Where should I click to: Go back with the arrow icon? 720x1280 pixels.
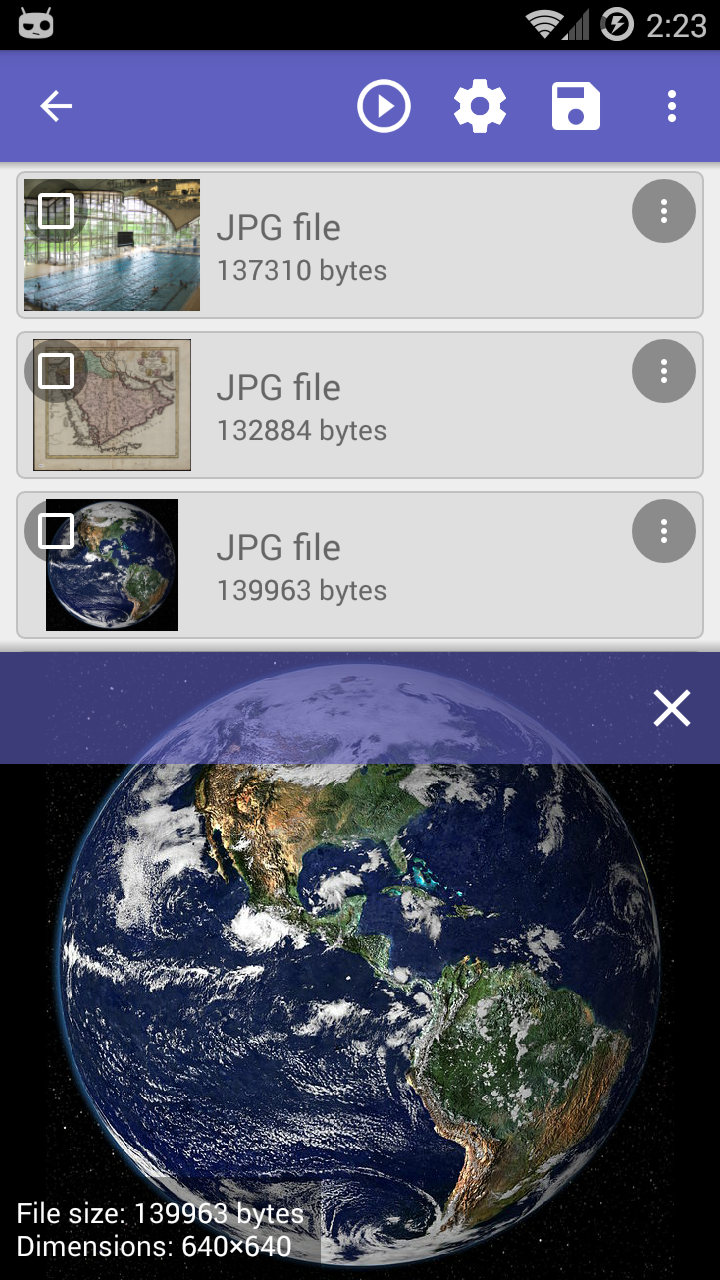tap(55, 105)
